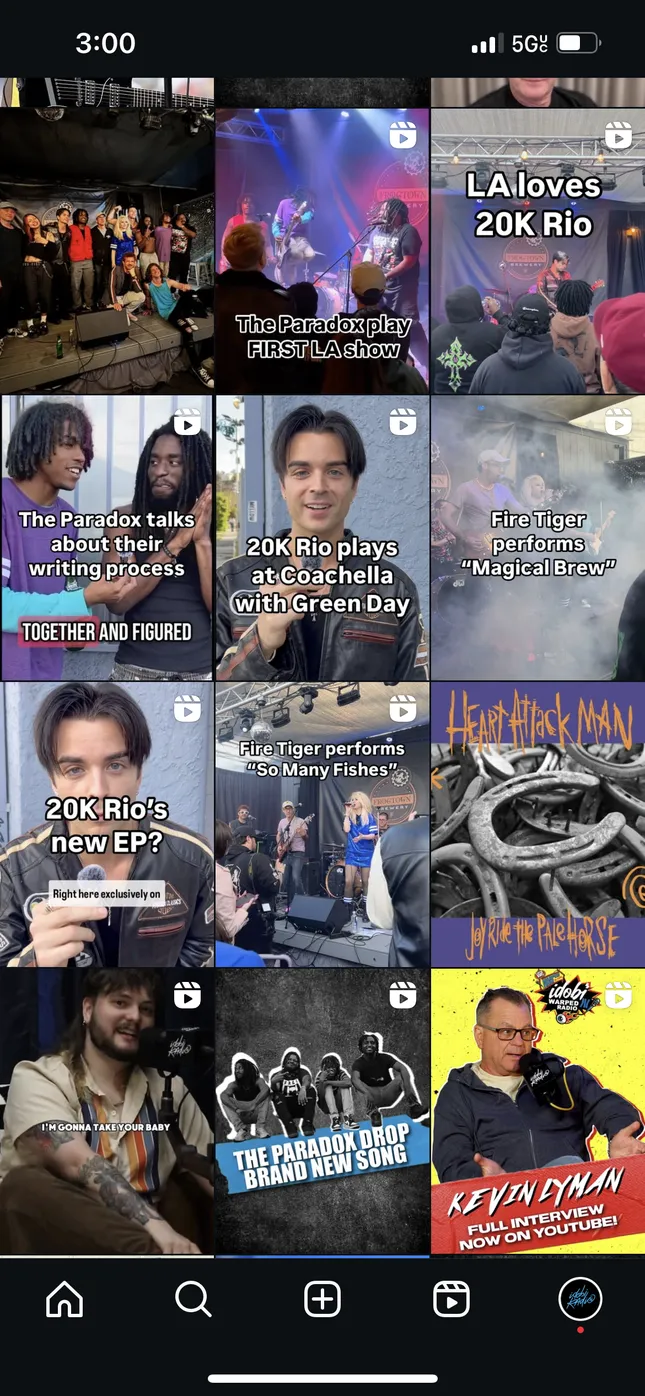Open the group photo on stage post
The width and height of the screenshot is (645, 1396).
[106, 250]
